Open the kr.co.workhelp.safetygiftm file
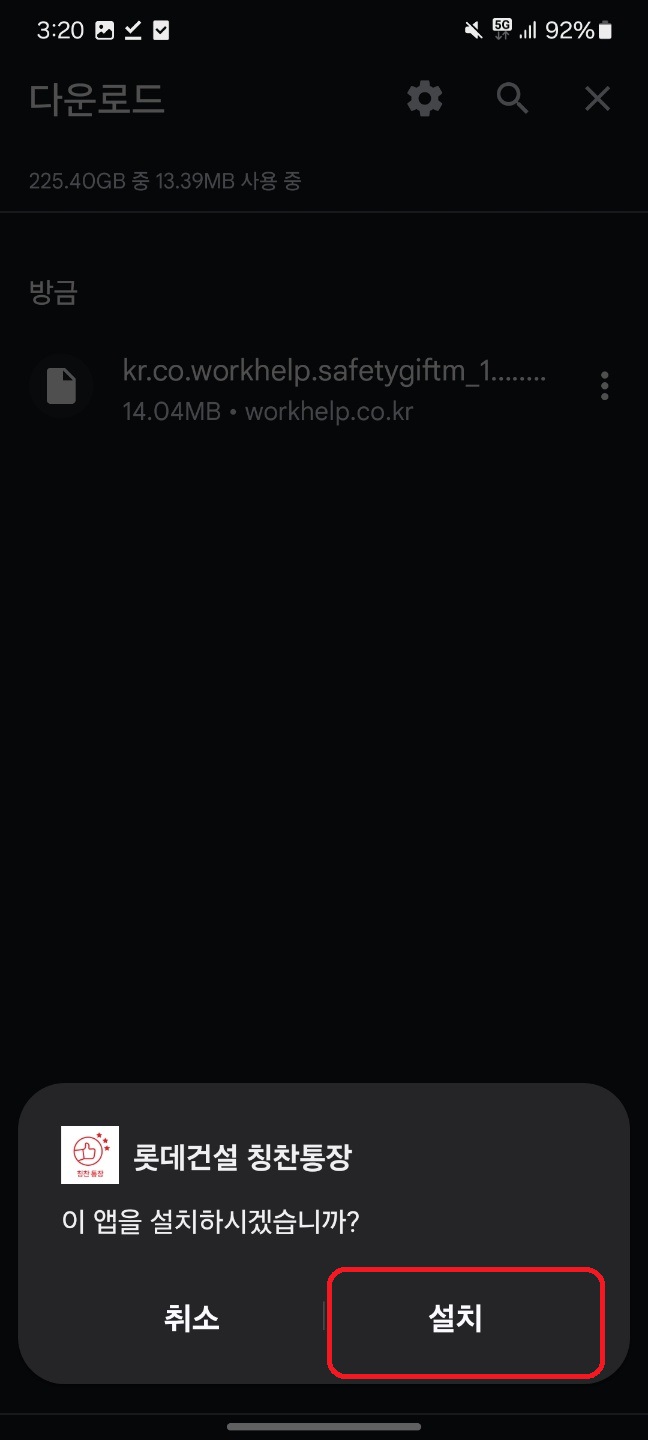 pos(334,386)
